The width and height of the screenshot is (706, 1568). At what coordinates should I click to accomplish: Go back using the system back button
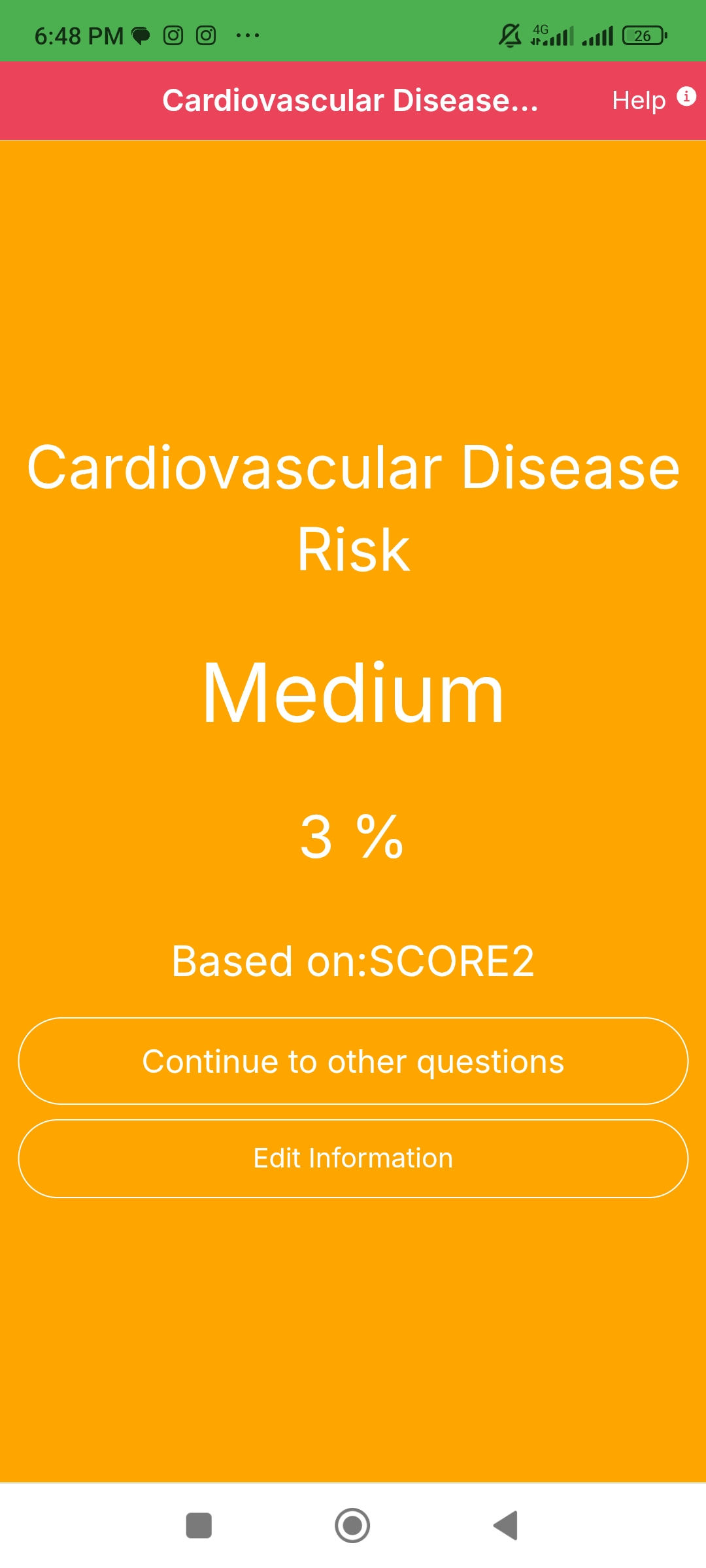coord(506,1526)
